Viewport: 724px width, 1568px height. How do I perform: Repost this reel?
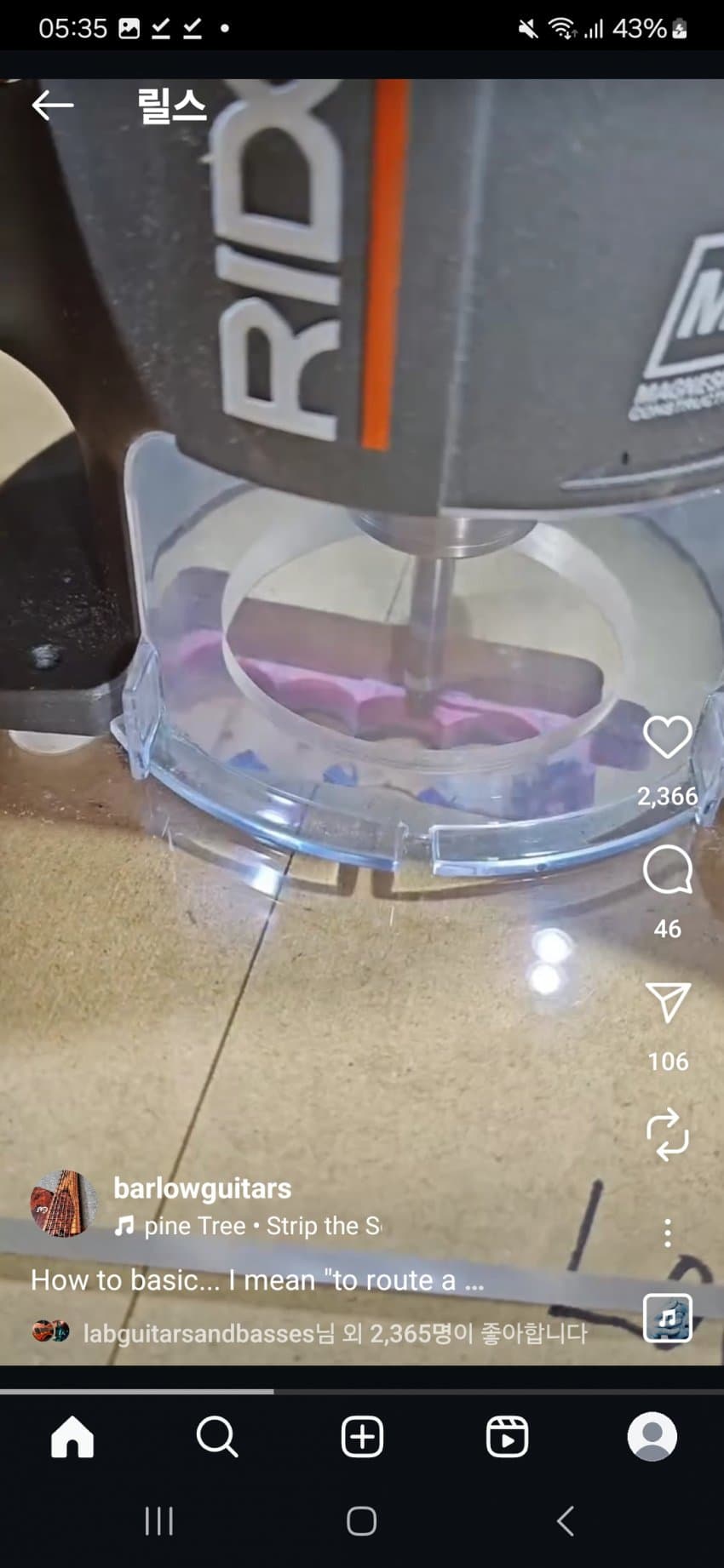(x=667, y=1134)
